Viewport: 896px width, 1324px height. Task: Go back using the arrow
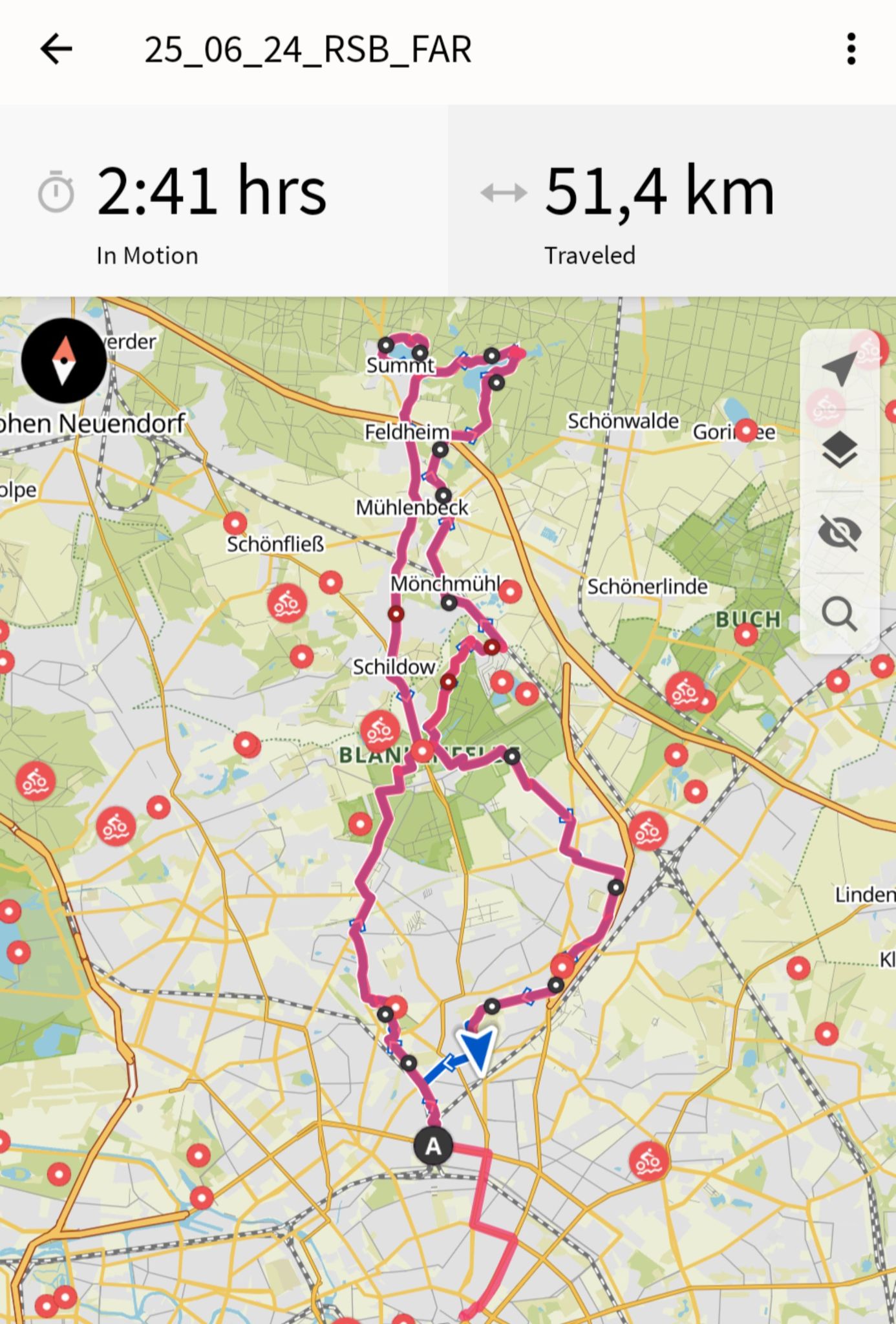click(x=56, y=49)
